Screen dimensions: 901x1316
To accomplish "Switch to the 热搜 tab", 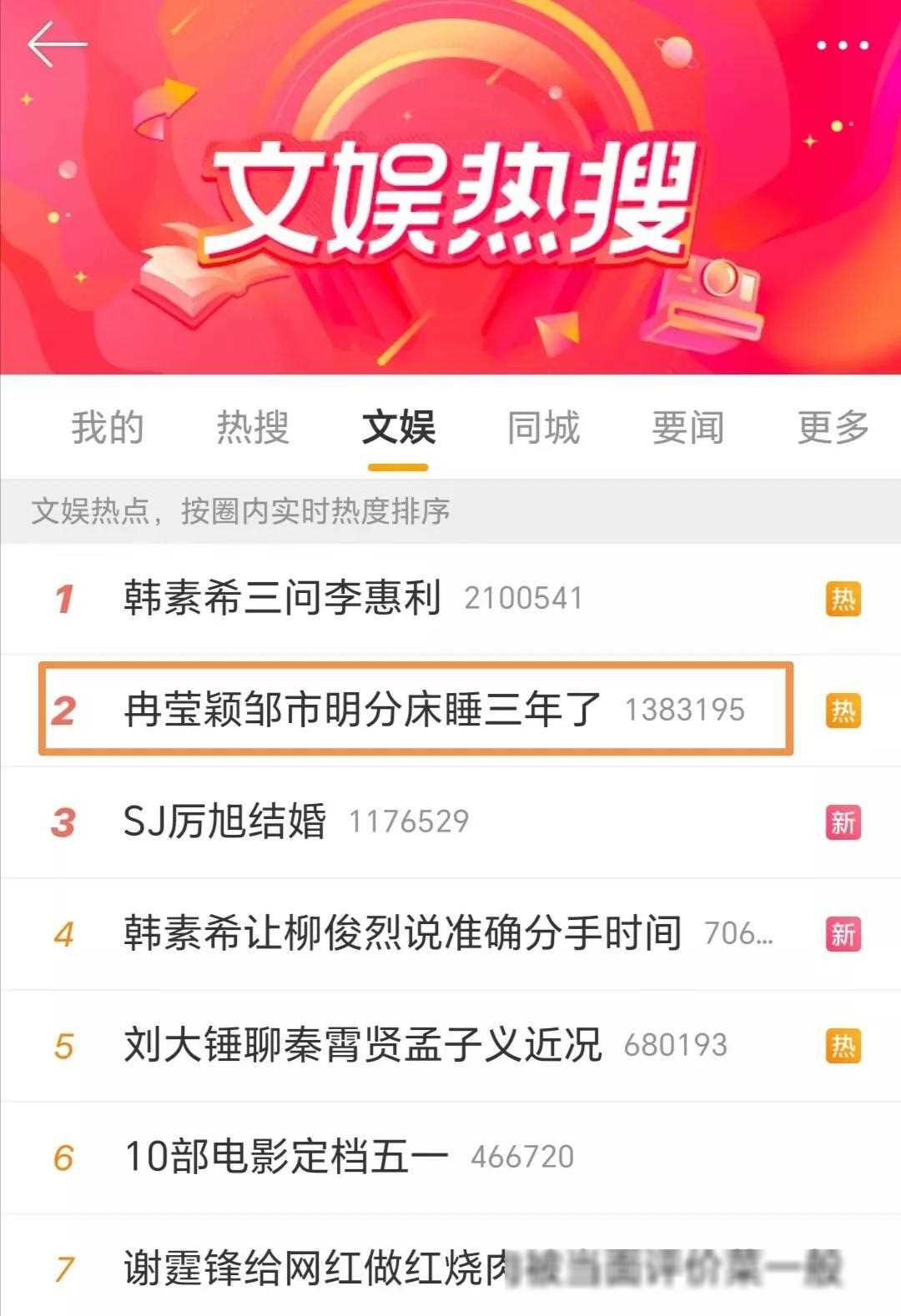I will (x=253, y=428).
